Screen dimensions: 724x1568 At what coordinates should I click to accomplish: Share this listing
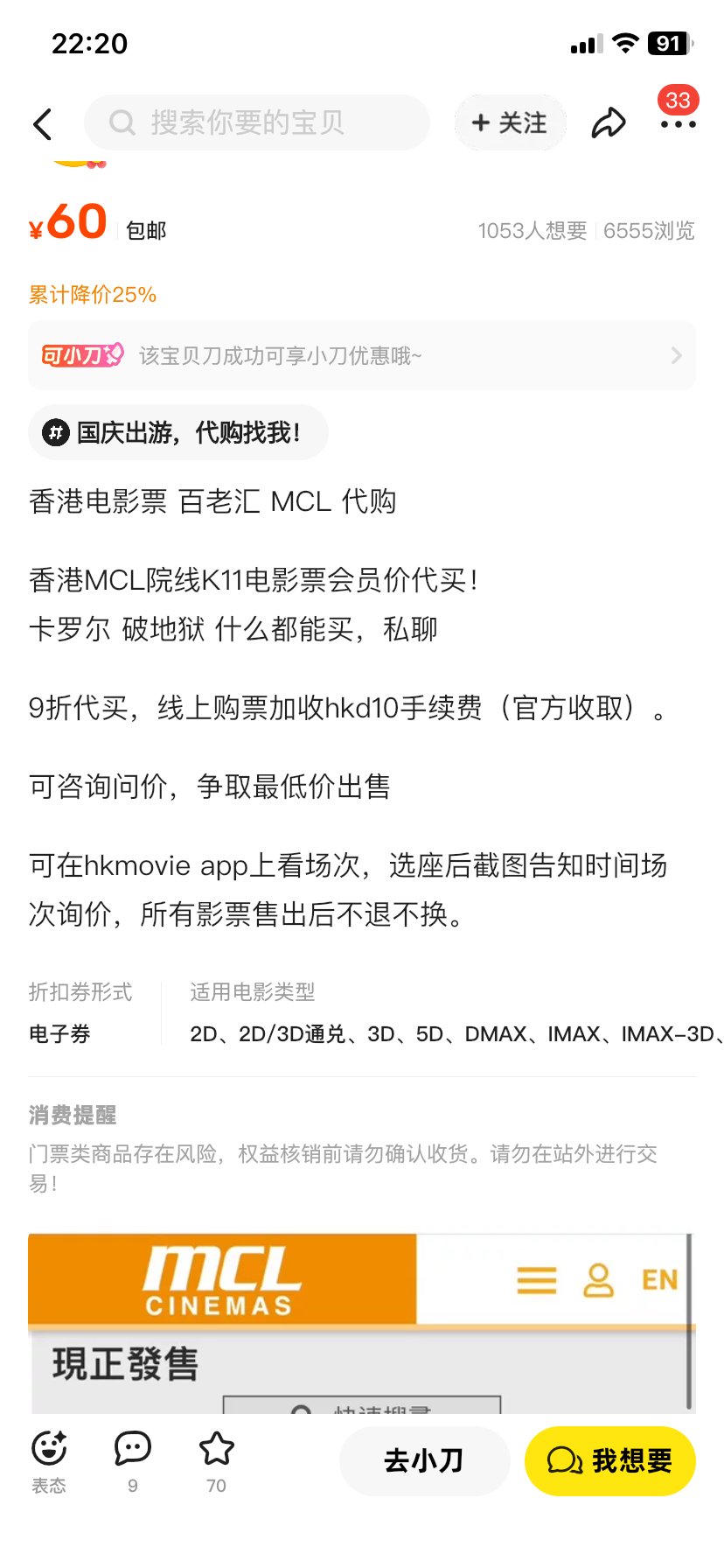[609, 123]
